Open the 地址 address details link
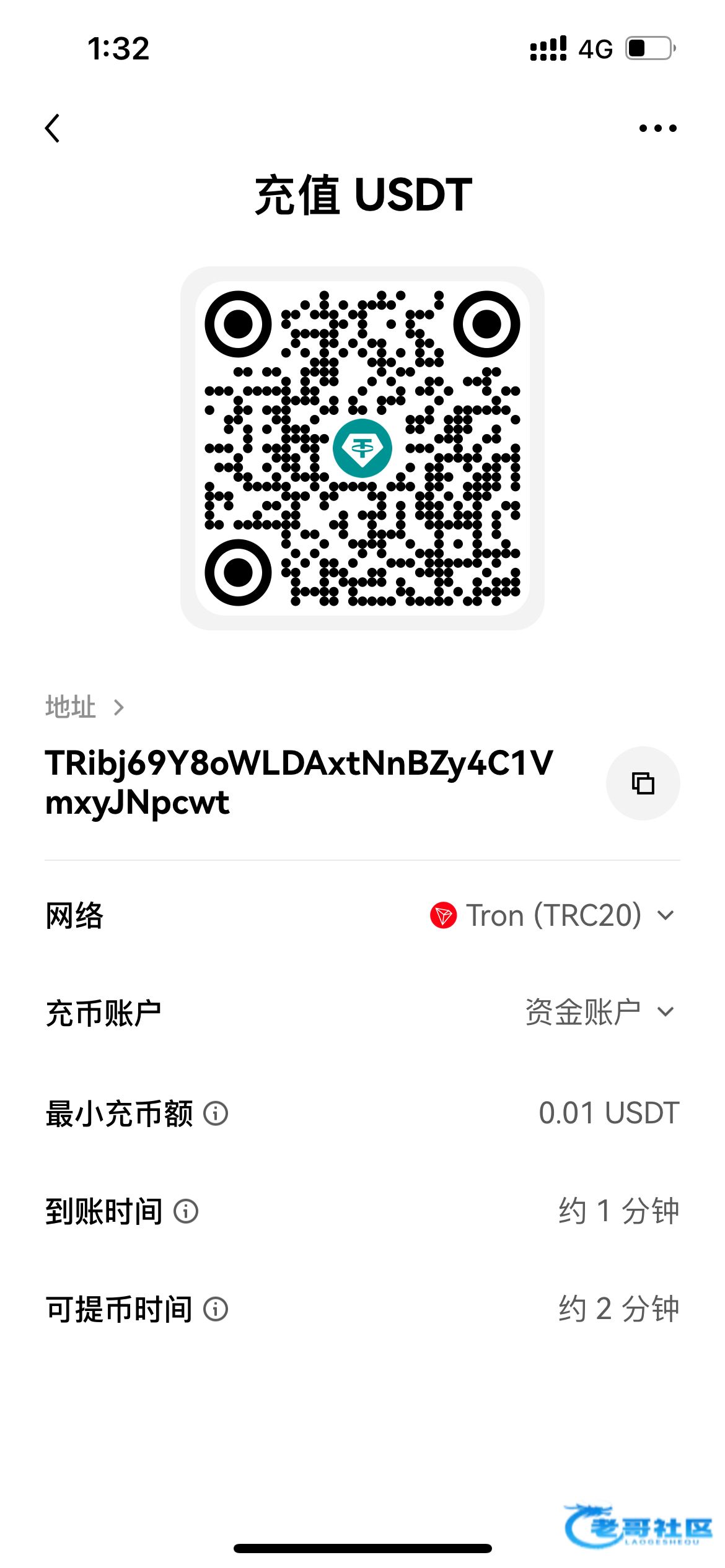Image resolution: width=725 pixels, height=1568 pixels. coord(85,707)
